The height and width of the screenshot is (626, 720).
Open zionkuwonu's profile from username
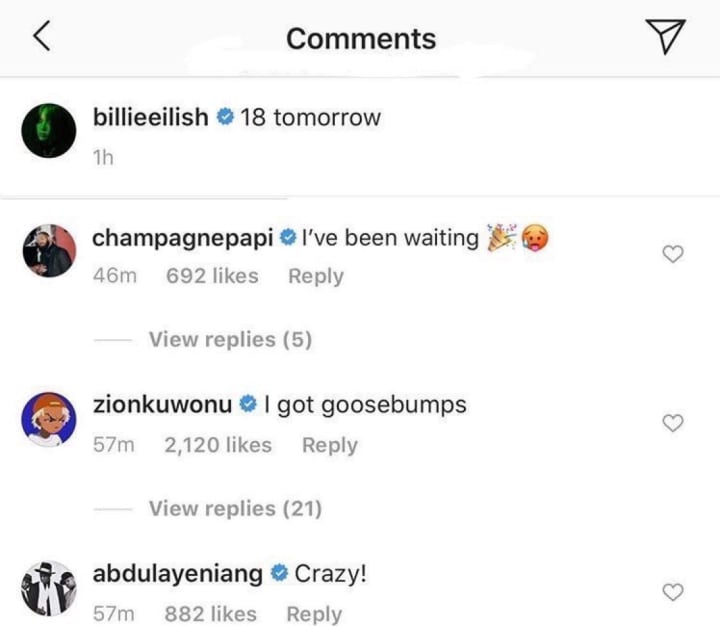point(162,405)
